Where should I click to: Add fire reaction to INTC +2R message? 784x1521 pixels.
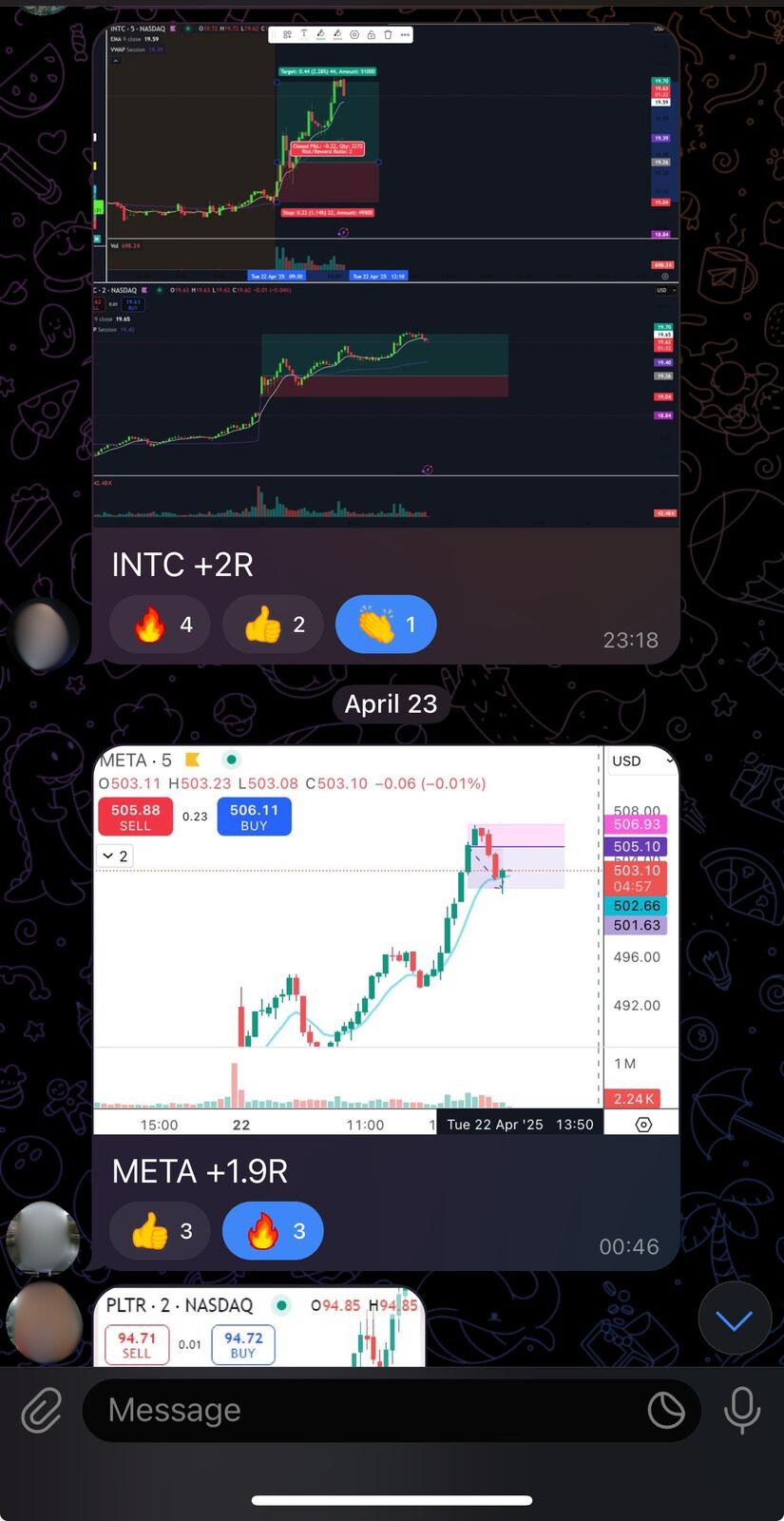160,625
